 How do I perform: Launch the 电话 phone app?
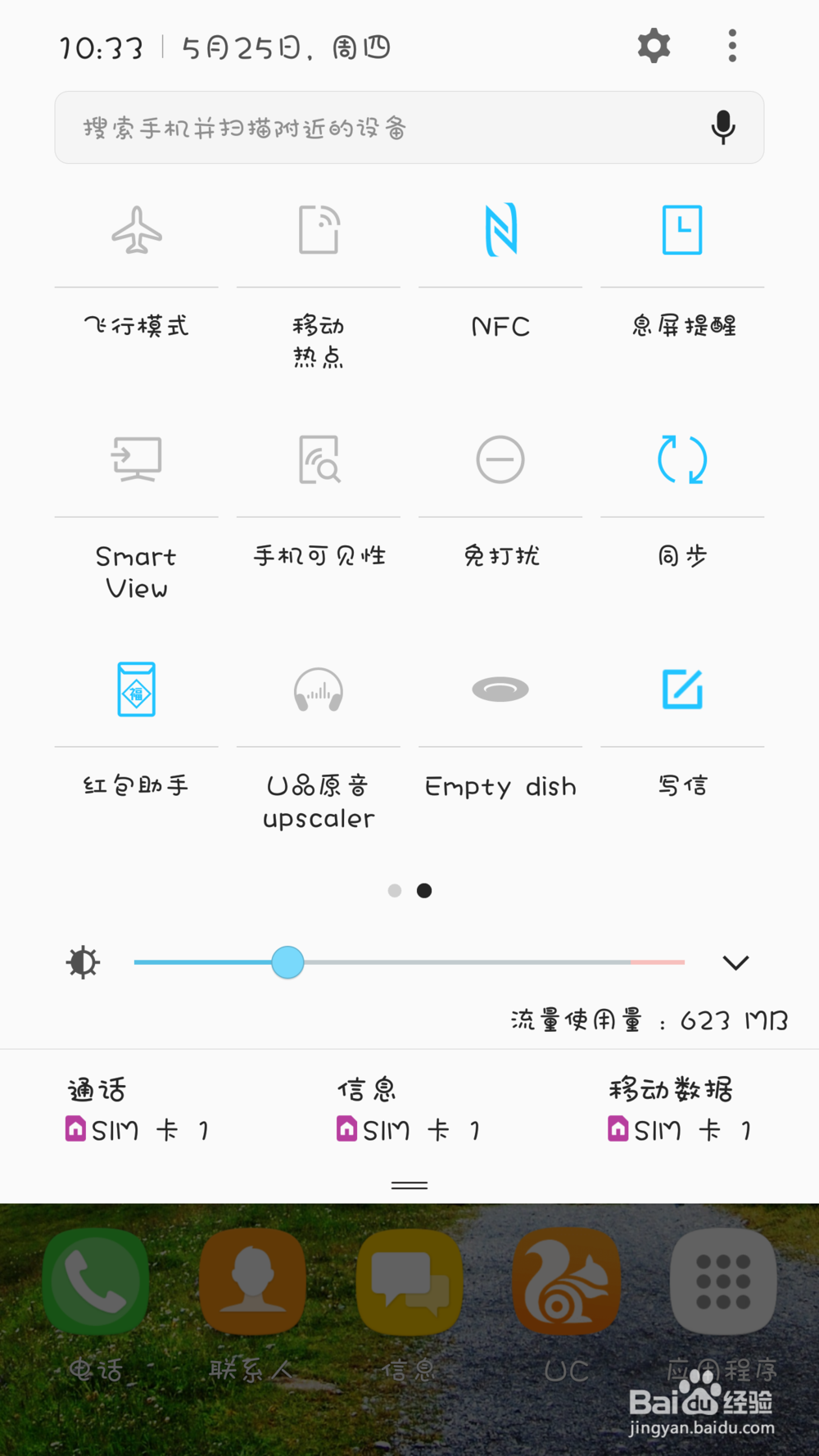[x=95, y=1283]
